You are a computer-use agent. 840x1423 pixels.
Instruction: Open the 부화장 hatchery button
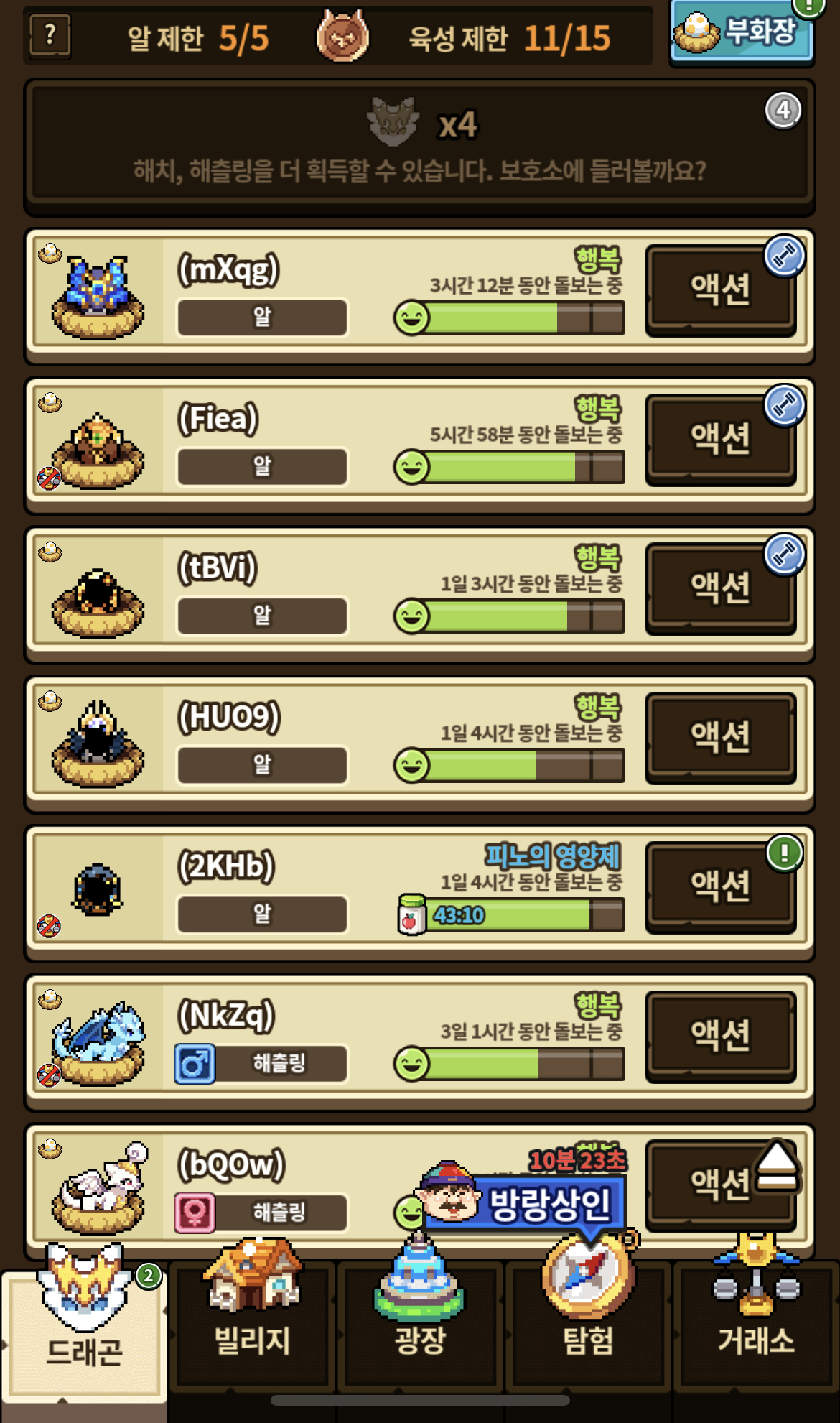742,33
